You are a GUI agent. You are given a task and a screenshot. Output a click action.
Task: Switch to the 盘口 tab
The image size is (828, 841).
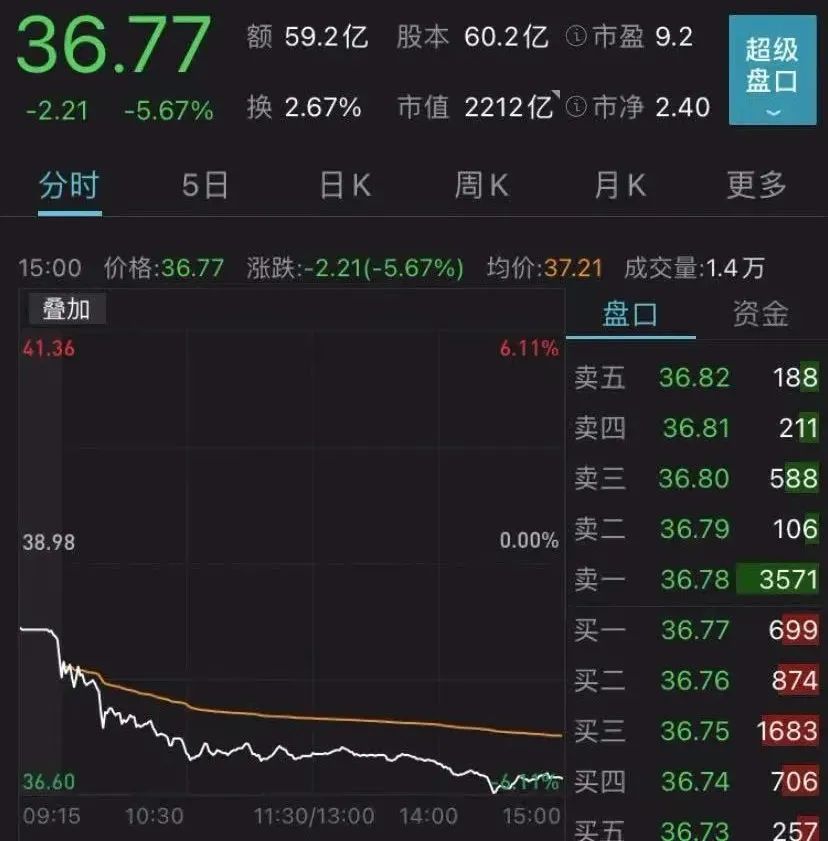630,314
